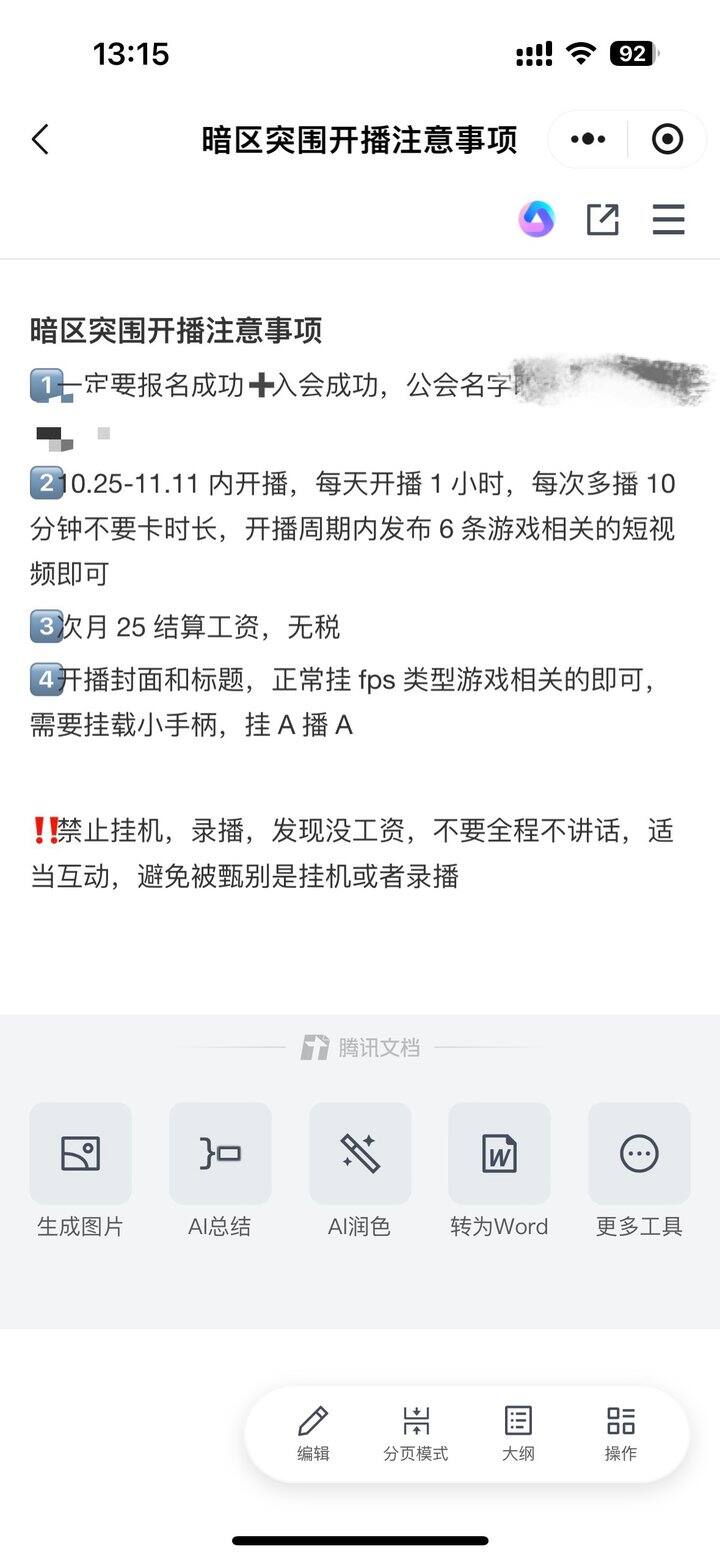Share the document via the export icon
This screenshot has width=720, height=1560.
click(x=602, y=219)
